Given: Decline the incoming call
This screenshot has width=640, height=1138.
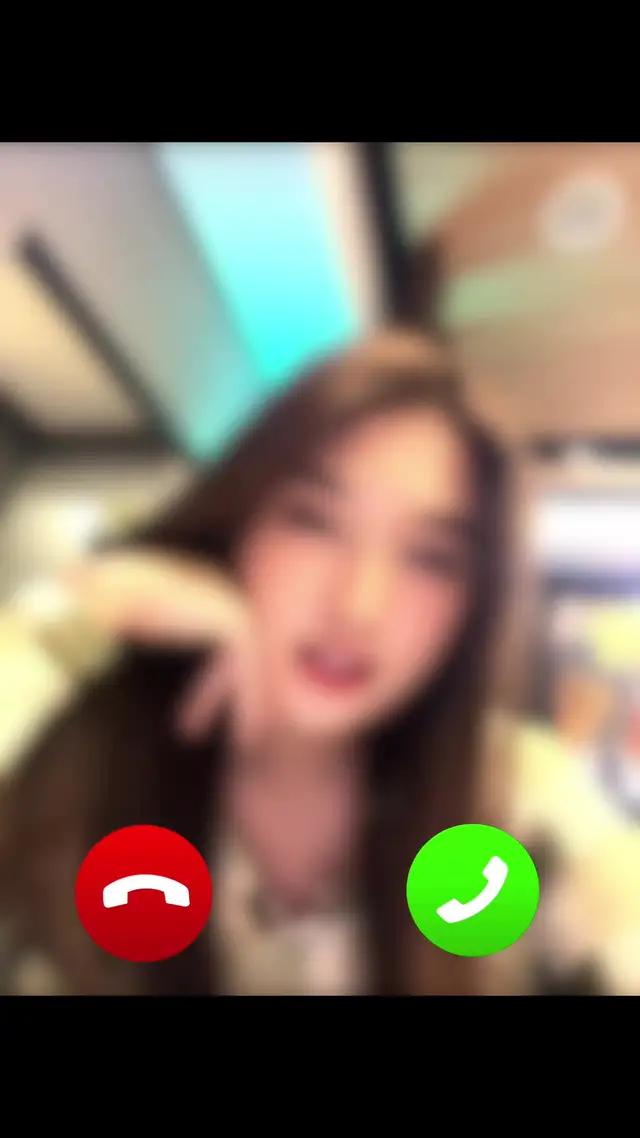Looking at the screenshot, I should [x=143, y=892].
